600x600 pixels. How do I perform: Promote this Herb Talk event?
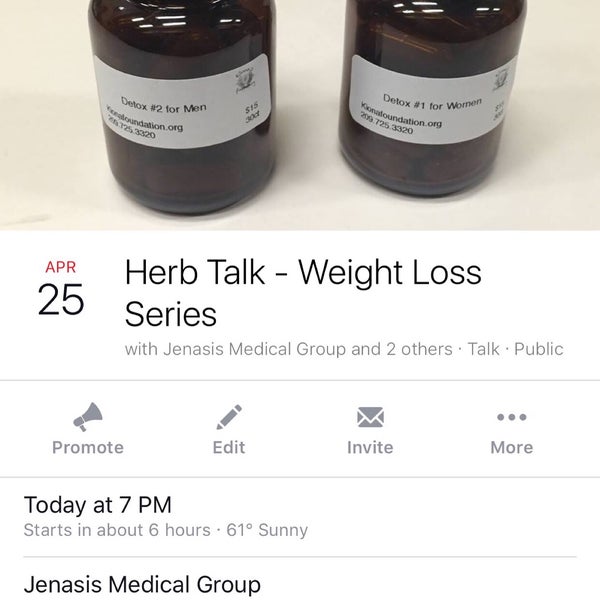click(88, 428)
